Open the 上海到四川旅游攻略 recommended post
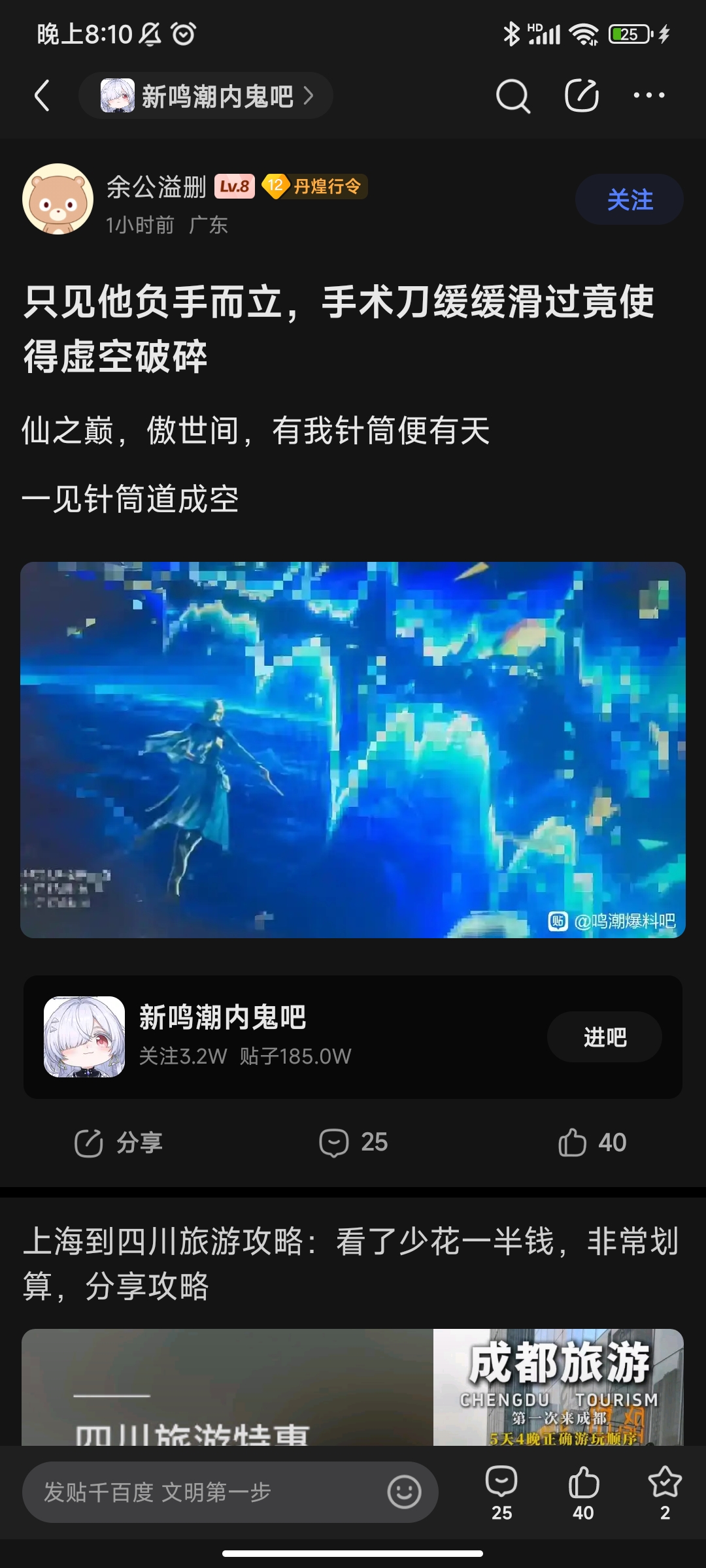 coord(352,1263)
